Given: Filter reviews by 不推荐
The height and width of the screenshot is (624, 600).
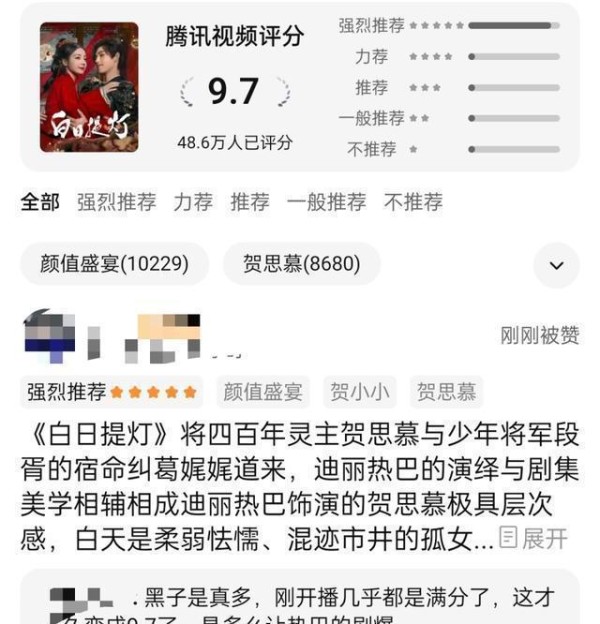Looking at the screenshot, I should [413, 202].
